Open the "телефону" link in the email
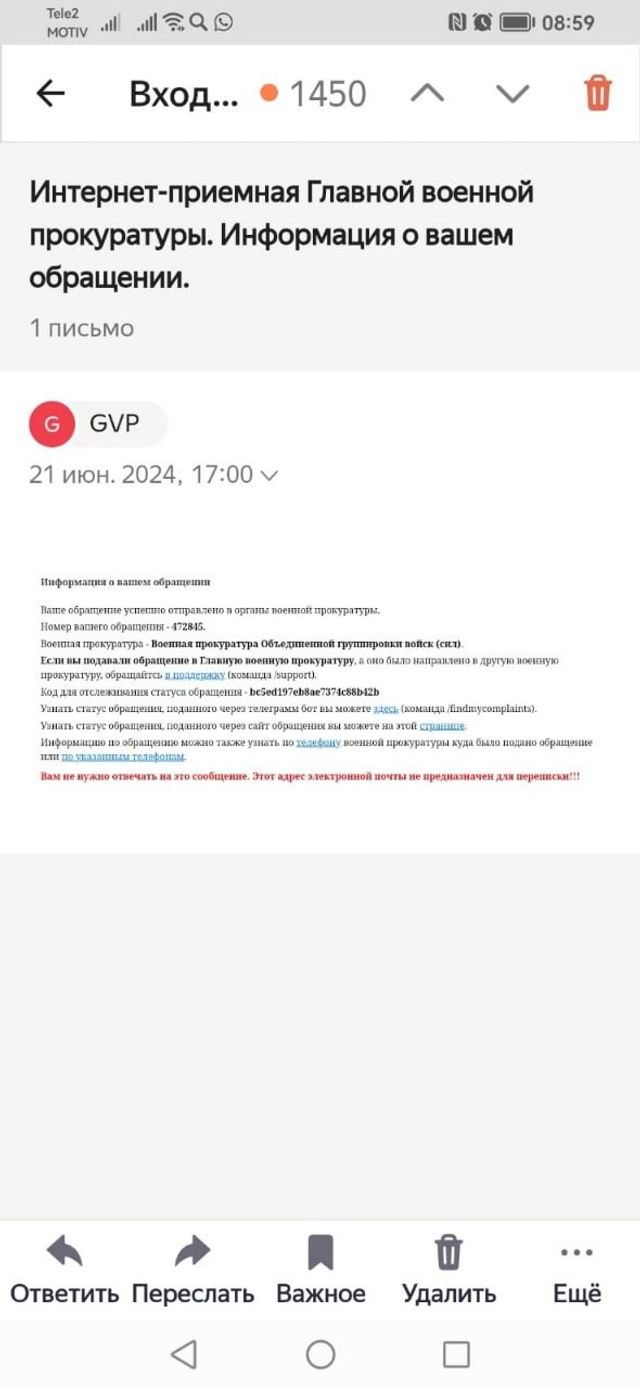This screenshot has width=640, height=1388. click(318, 743)
